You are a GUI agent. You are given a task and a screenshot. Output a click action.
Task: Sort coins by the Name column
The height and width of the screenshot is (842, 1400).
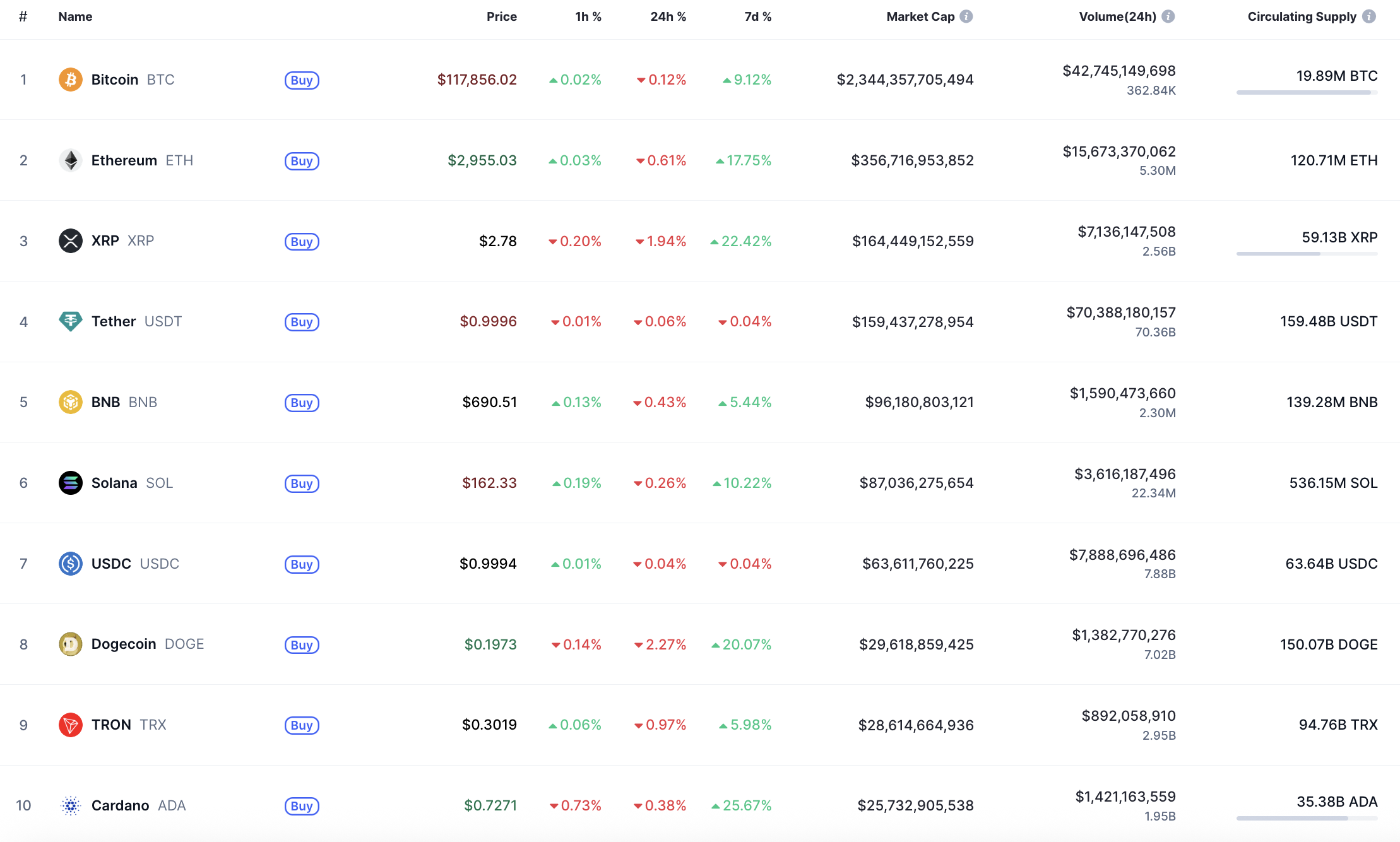tap(75, 16)
